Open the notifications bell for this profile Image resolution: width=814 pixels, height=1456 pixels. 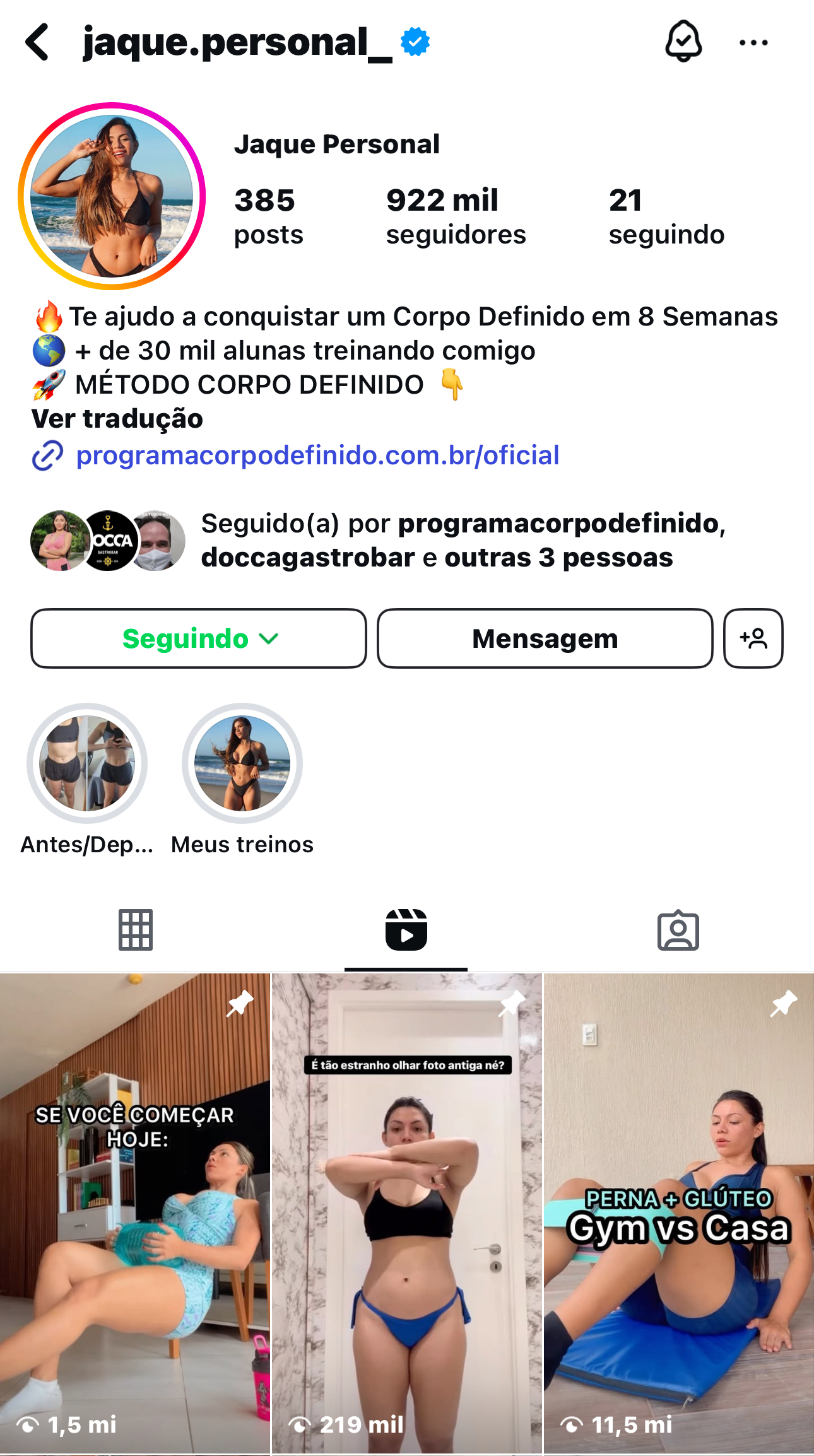(683, 42)
